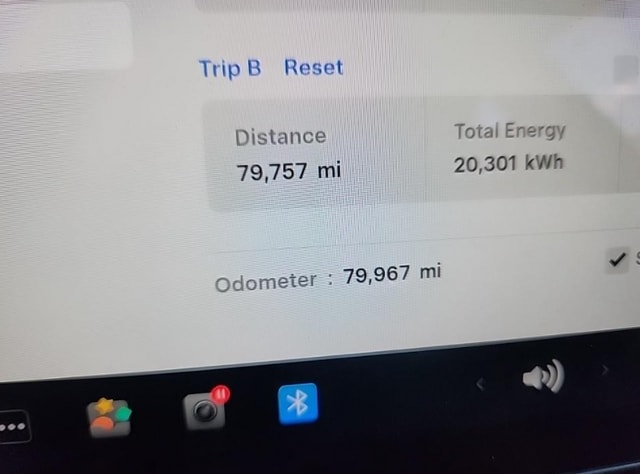Reset the Trip B data
Image resolution: width=640 pixels, height=474 pixels.
[313, 68]
